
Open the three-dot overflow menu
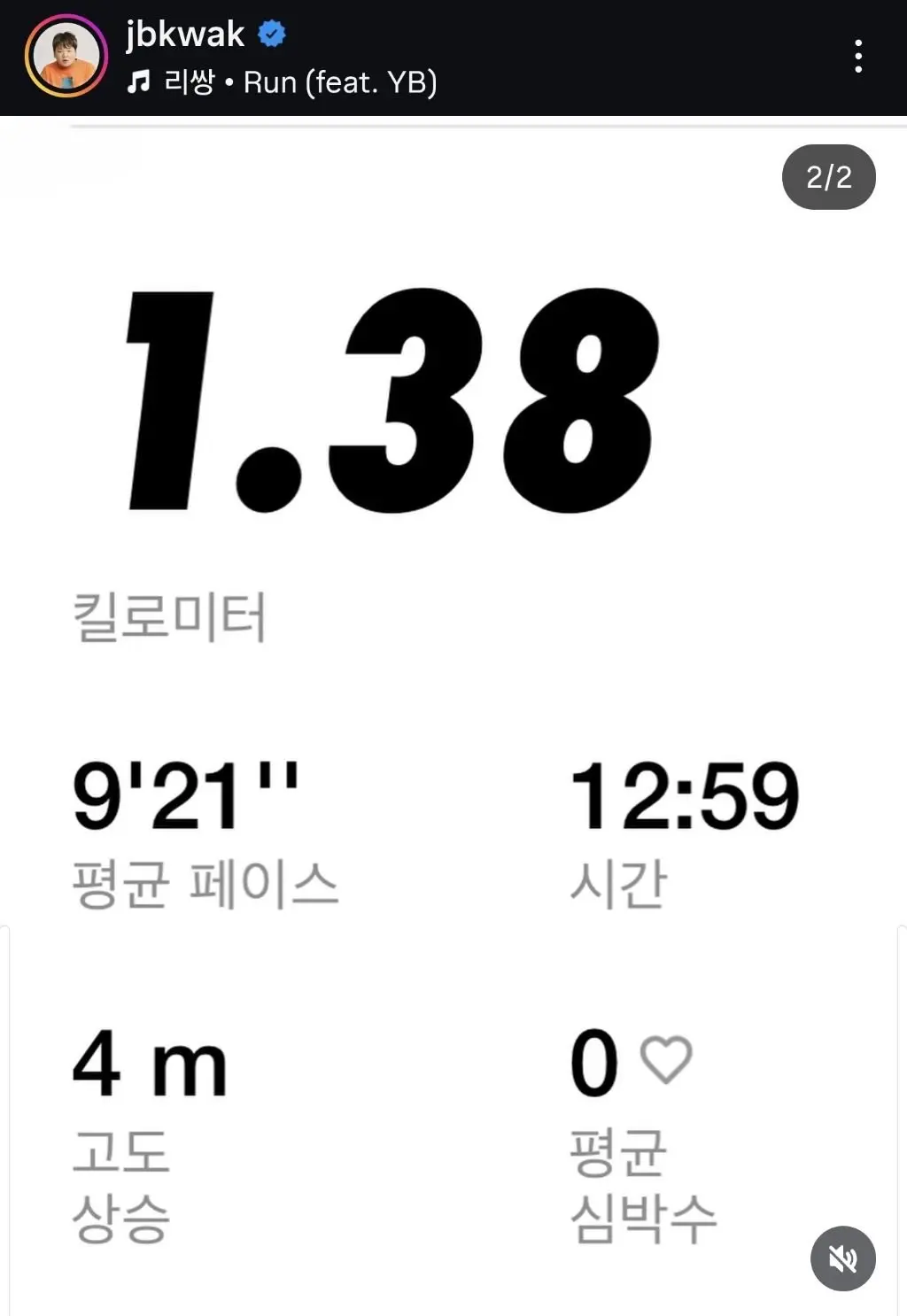tap(857, 57)
